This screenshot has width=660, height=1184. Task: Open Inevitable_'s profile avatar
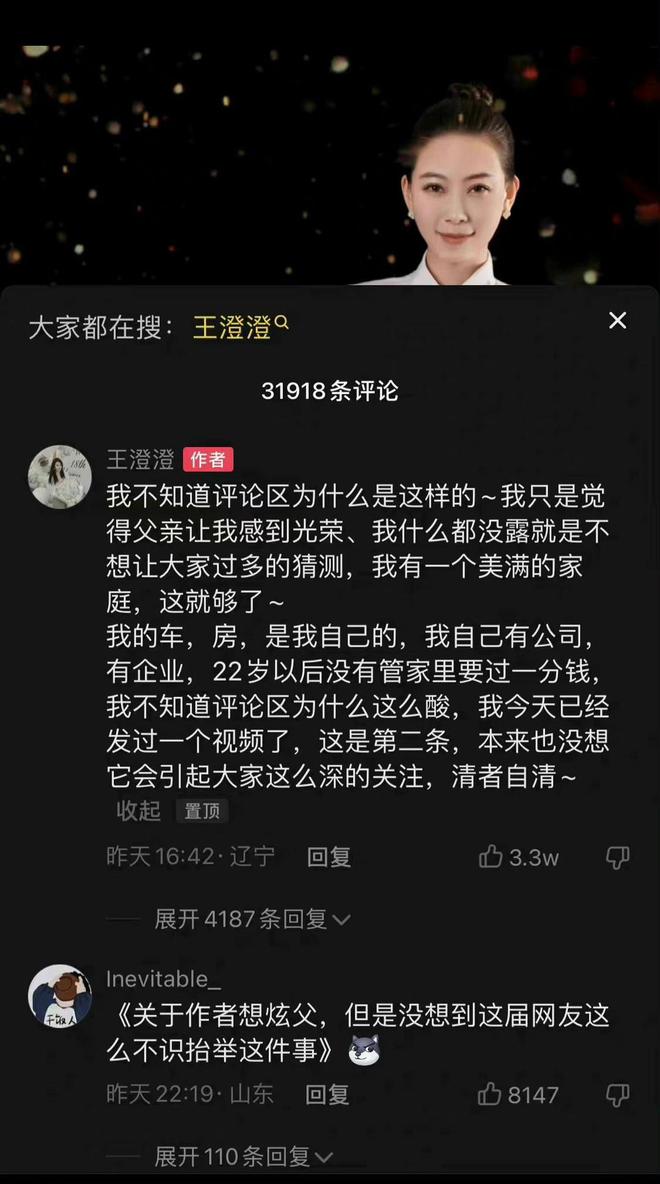60,996
